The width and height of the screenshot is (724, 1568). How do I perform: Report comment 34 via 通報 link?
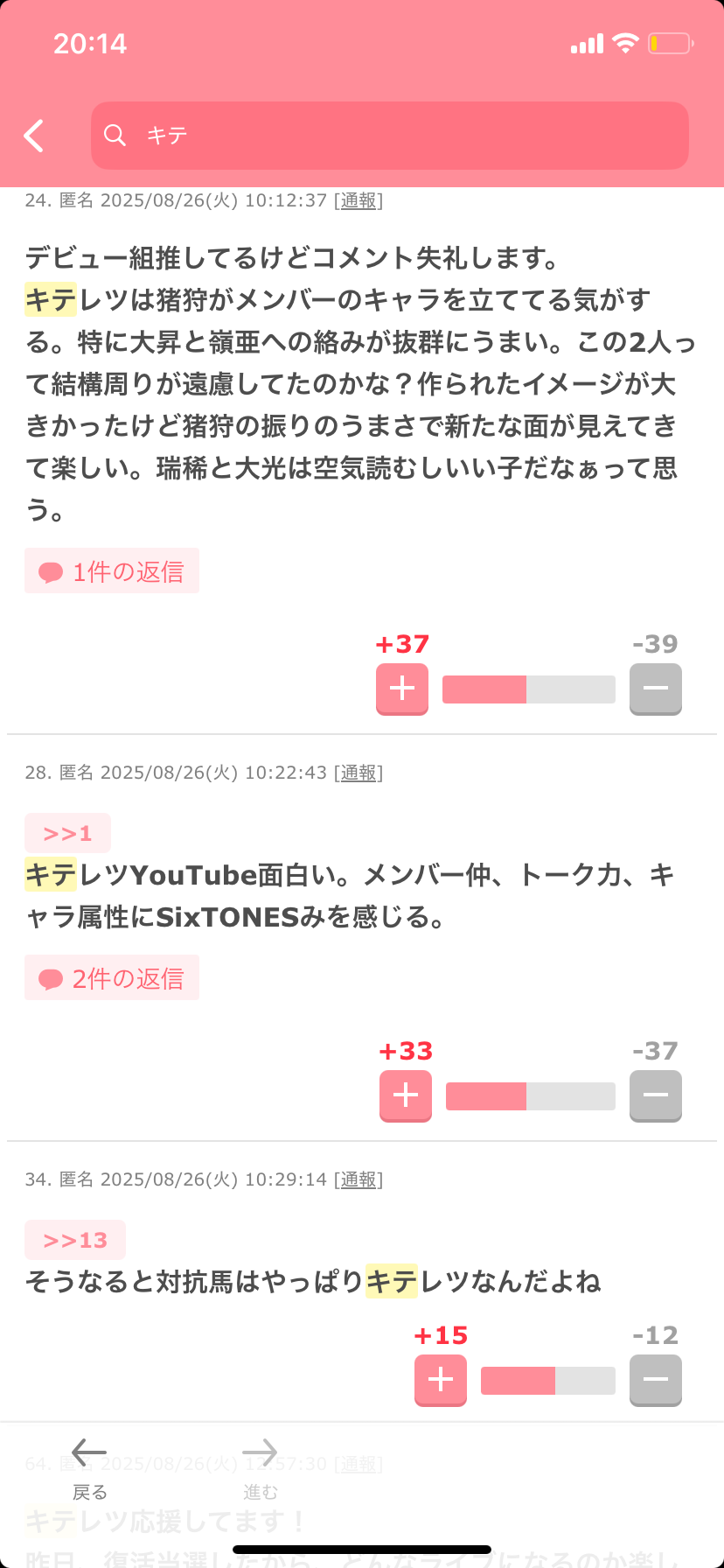coord(359,1179)
